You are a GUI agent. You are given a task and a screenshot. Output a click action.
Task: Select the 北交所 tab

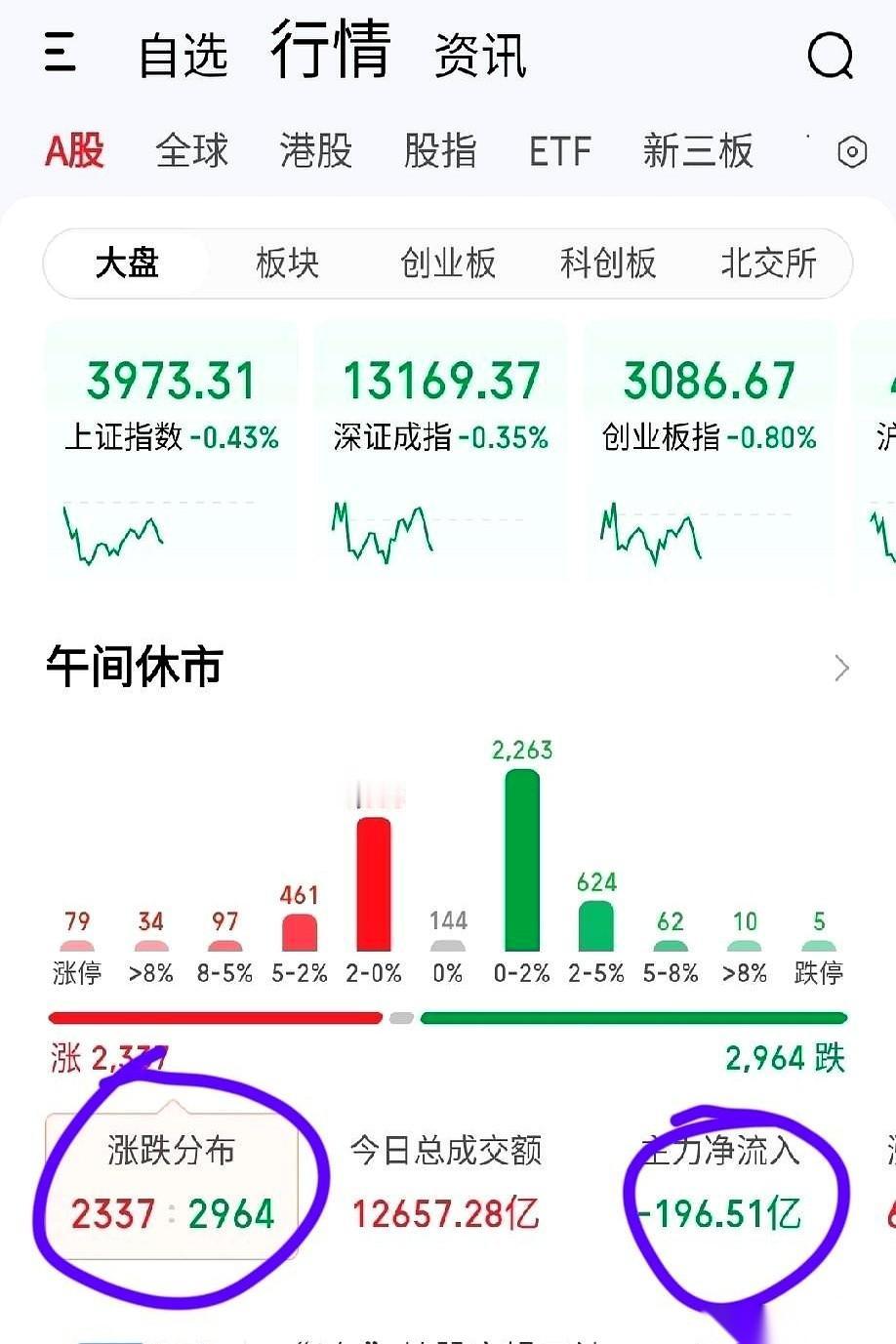768,264
